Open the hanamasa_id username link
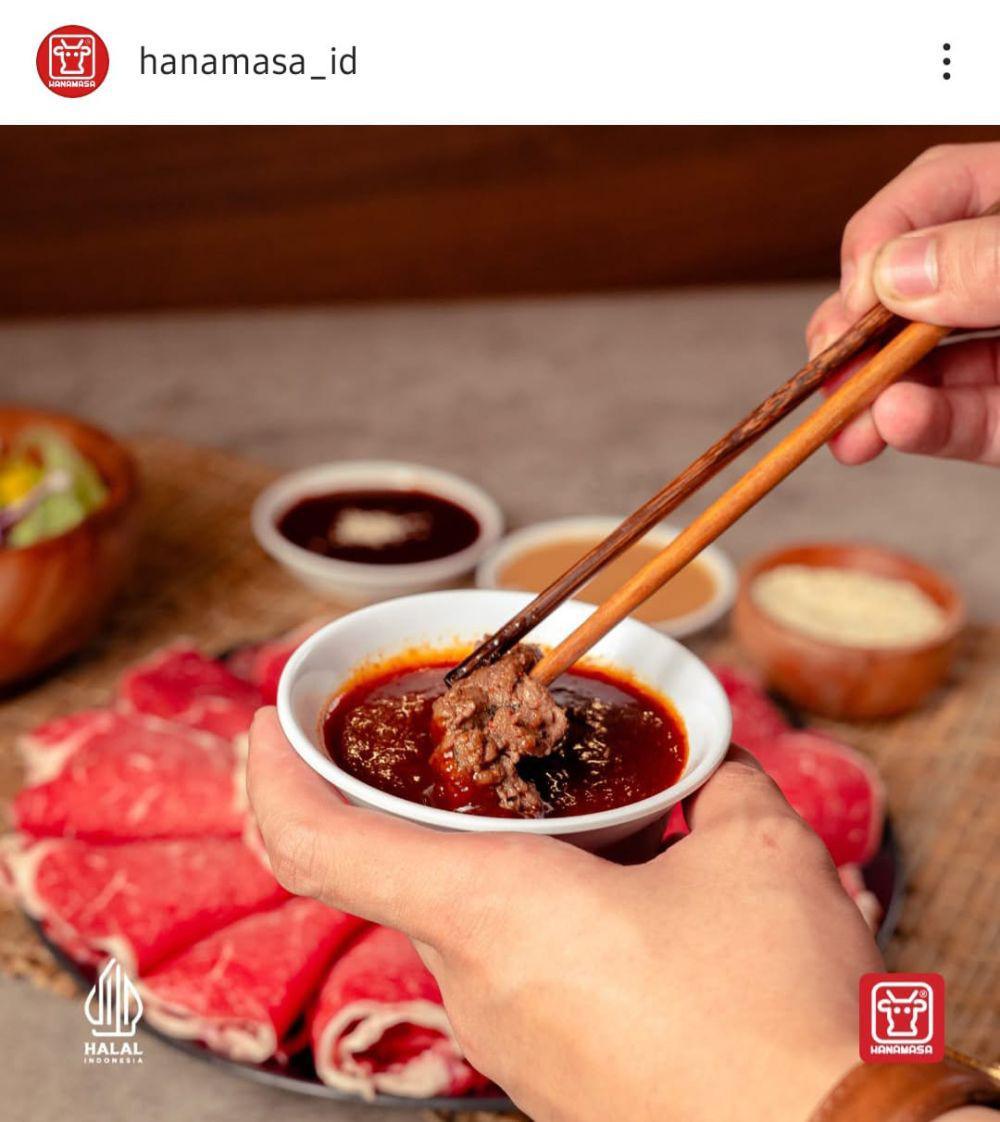Viewport: 1000px width, 1122px height. (x=247, y=62)
